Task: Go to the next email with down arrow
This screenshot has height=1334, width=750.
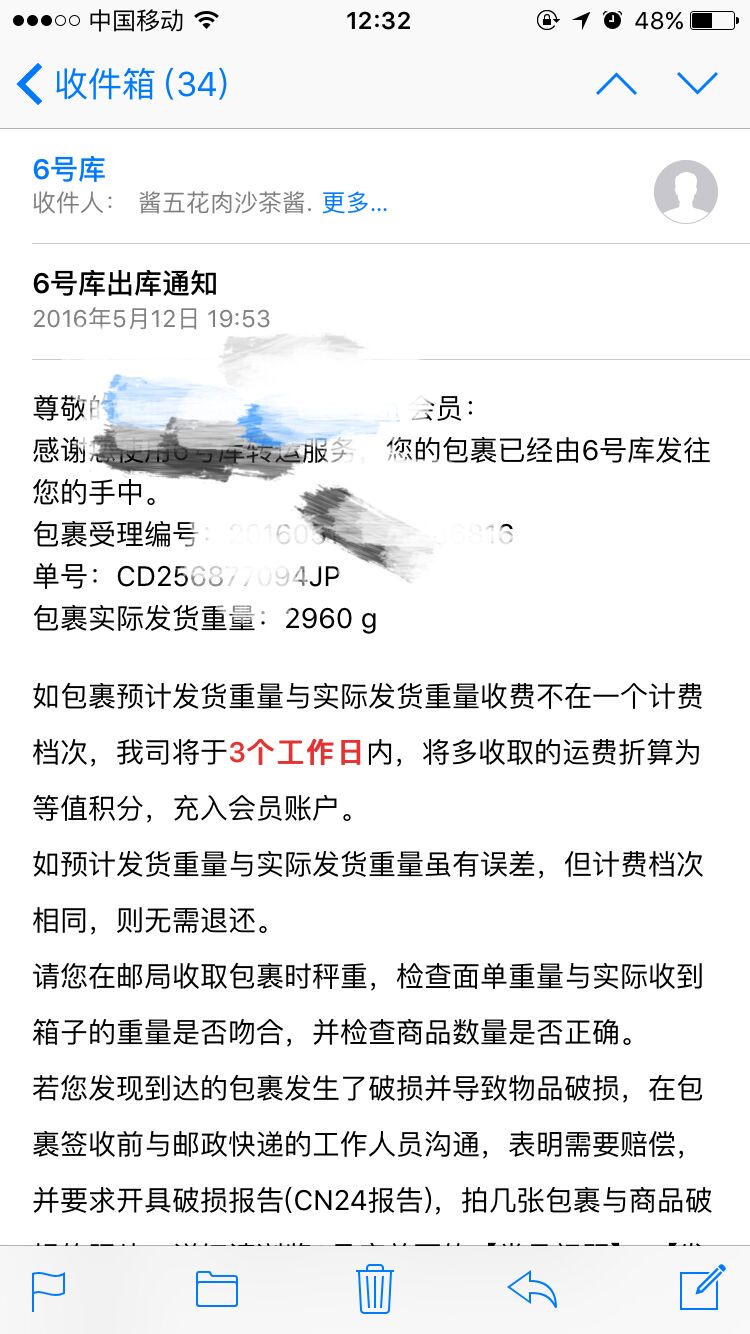Action: [x=697, y=84]
